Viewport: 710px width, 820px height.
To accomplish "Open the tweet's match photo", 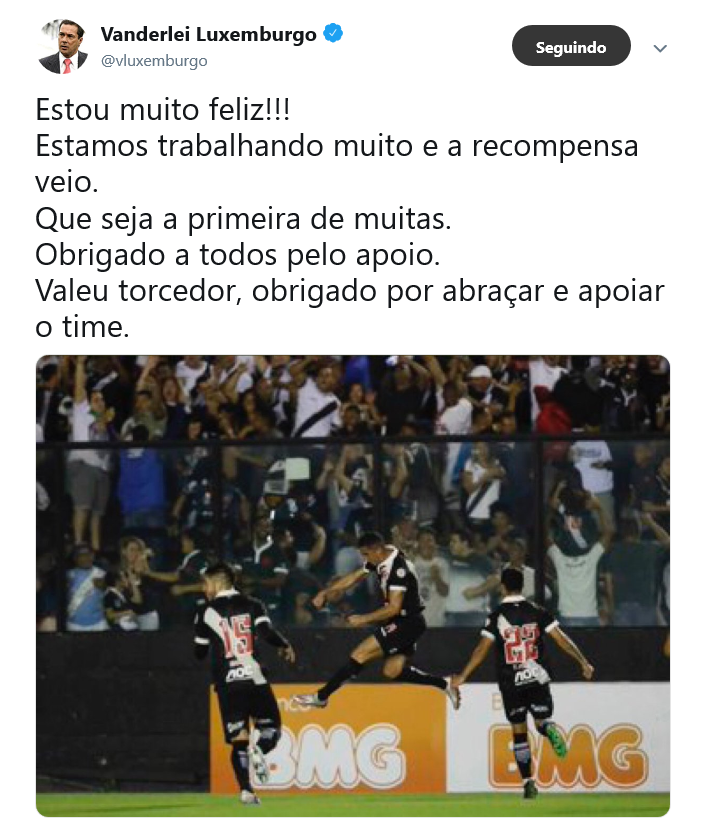I will click(x=353, y=586).
